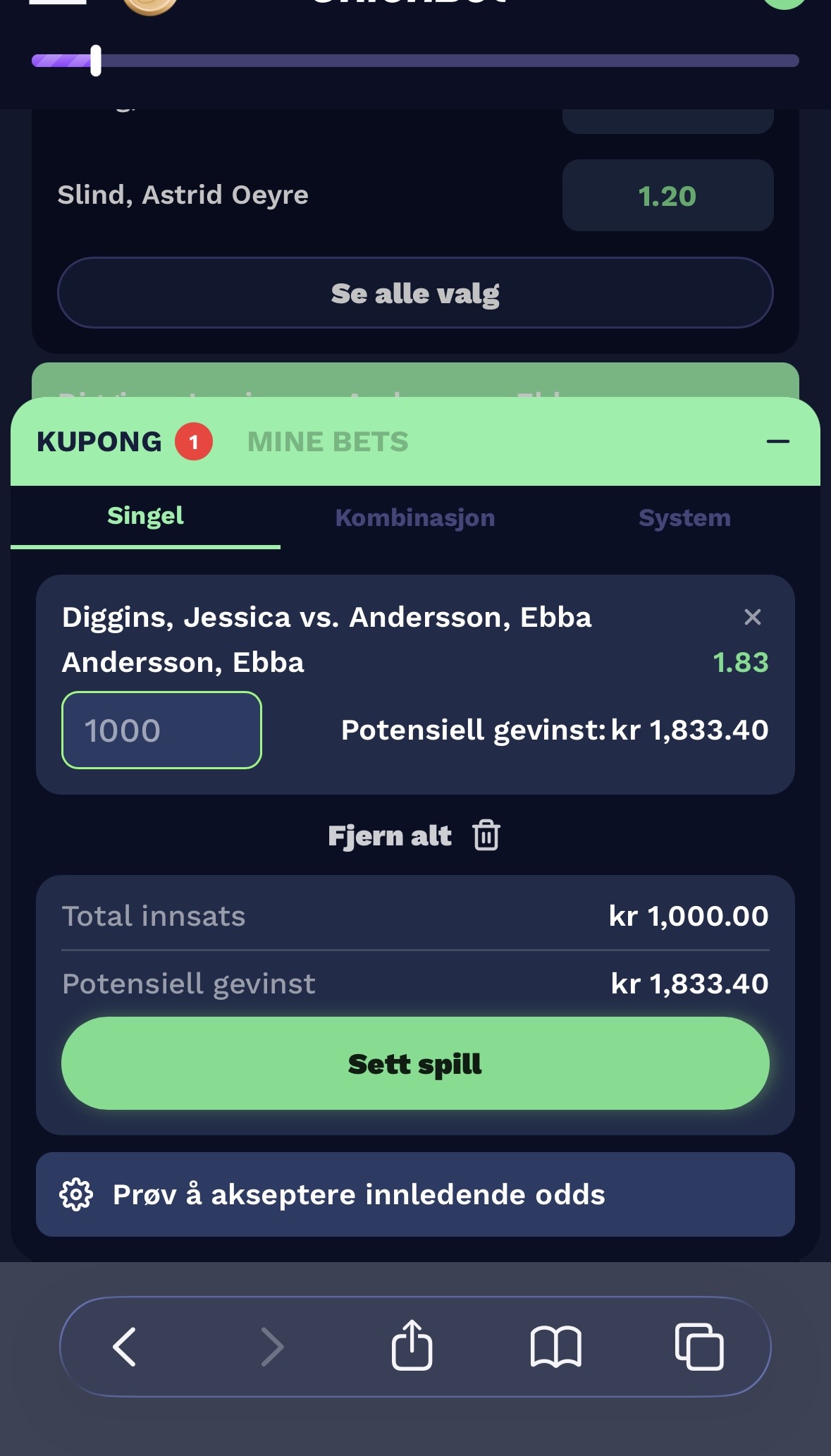Image resolution: width=831 pixels, height=1456 pixels.
Task: Go back in the browser
Action: coord(125,1347)
